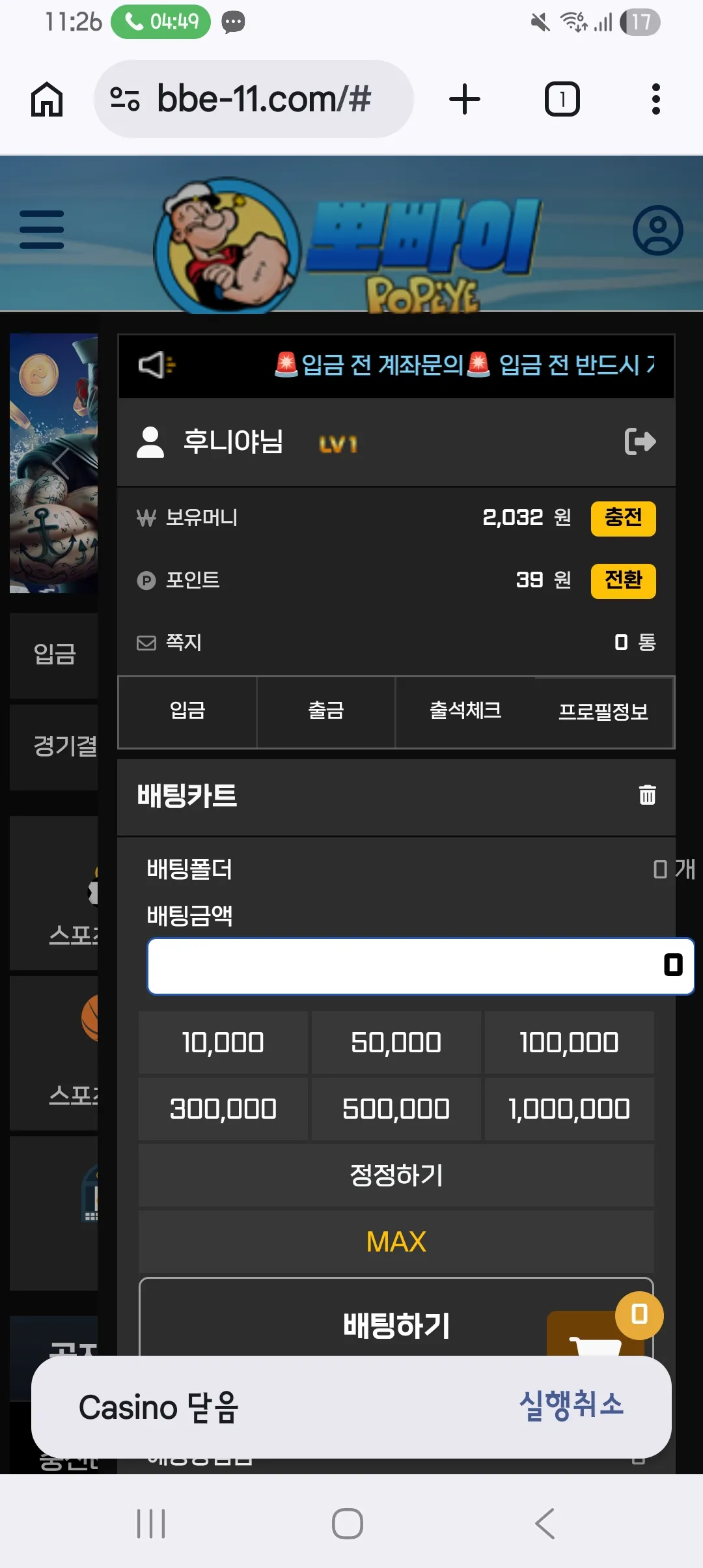Go back with the system back button

coord(545,1524)
